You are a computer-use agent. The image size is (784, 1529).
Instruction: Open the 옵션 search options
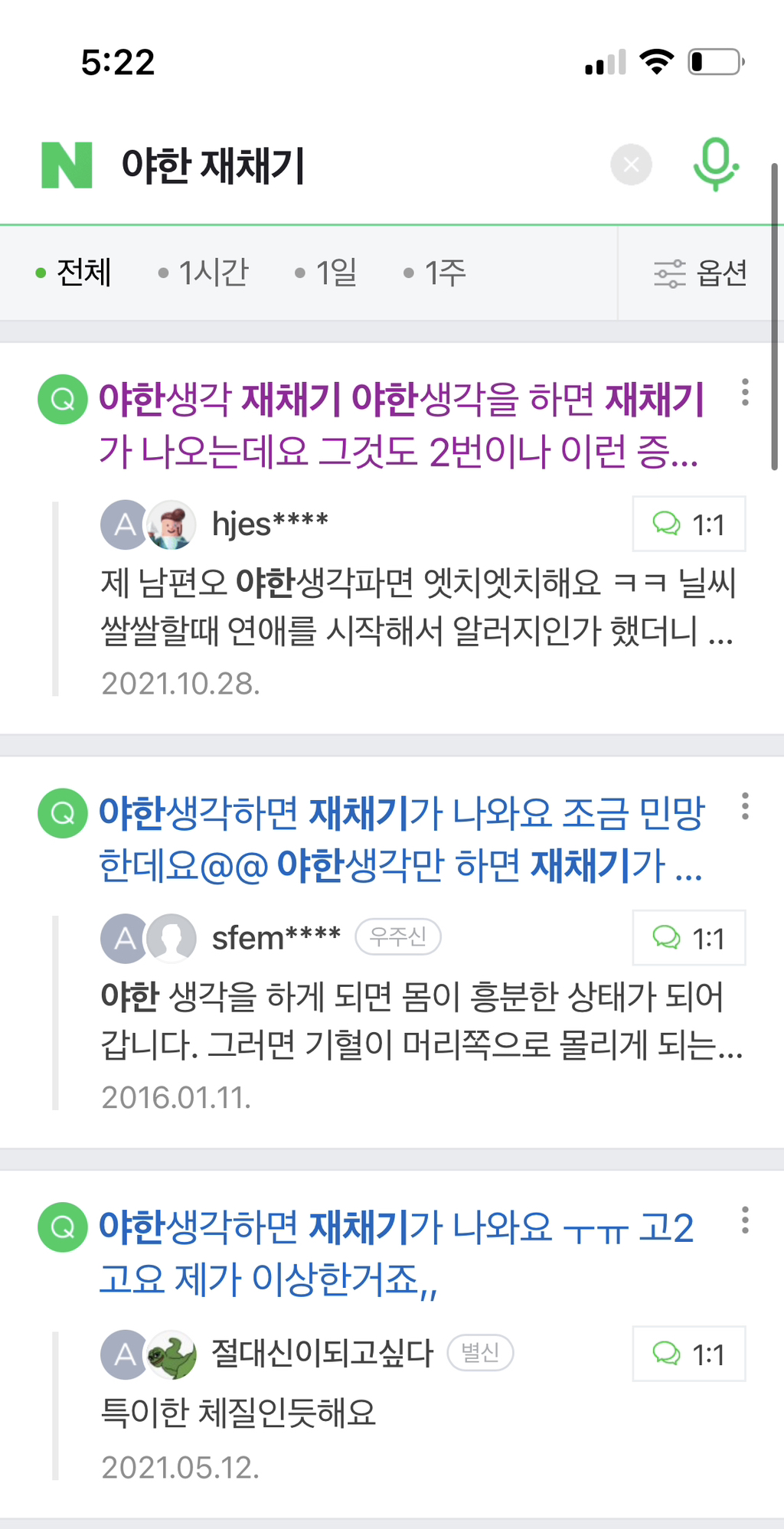click(x=700, y=273)
